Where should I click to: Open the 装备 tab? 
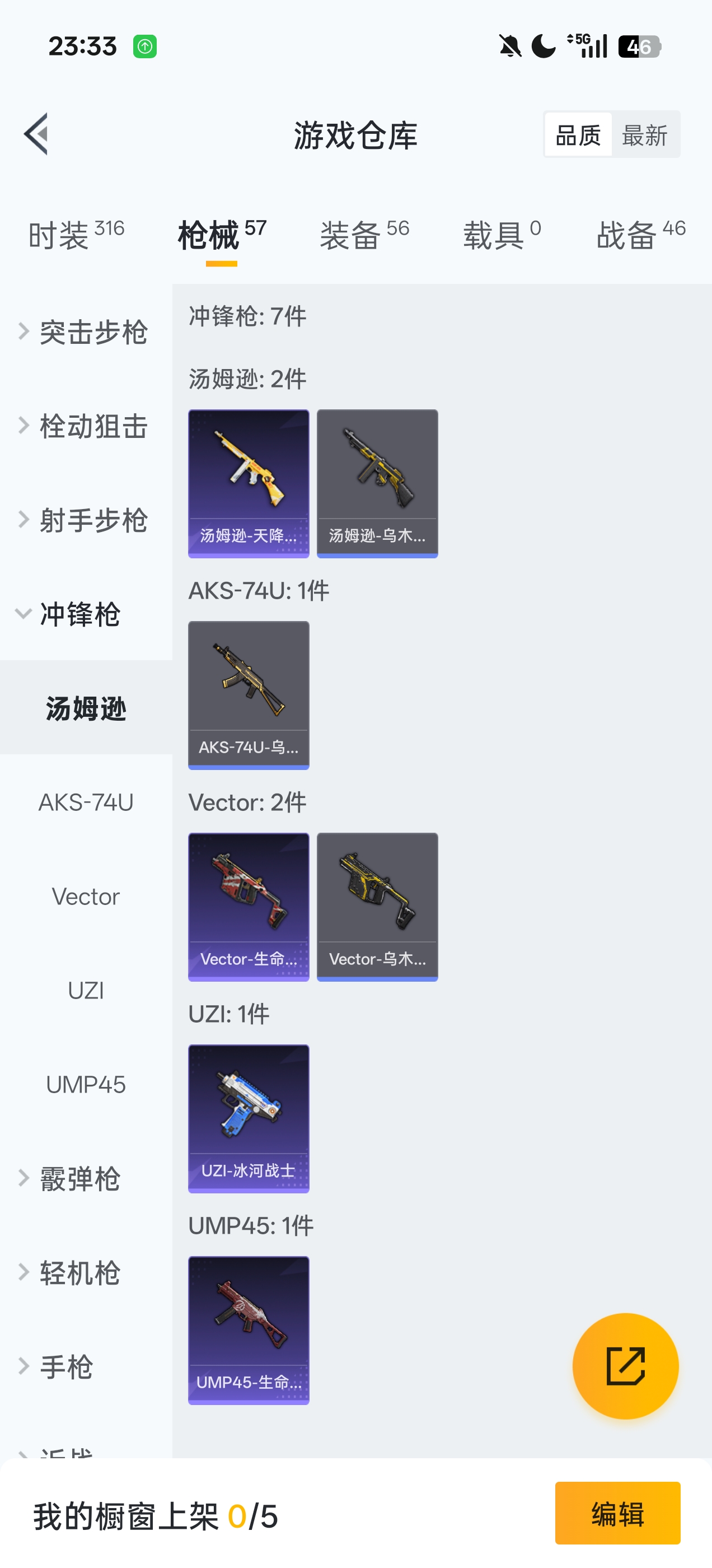pyautogui.click(x=364, y=235)
